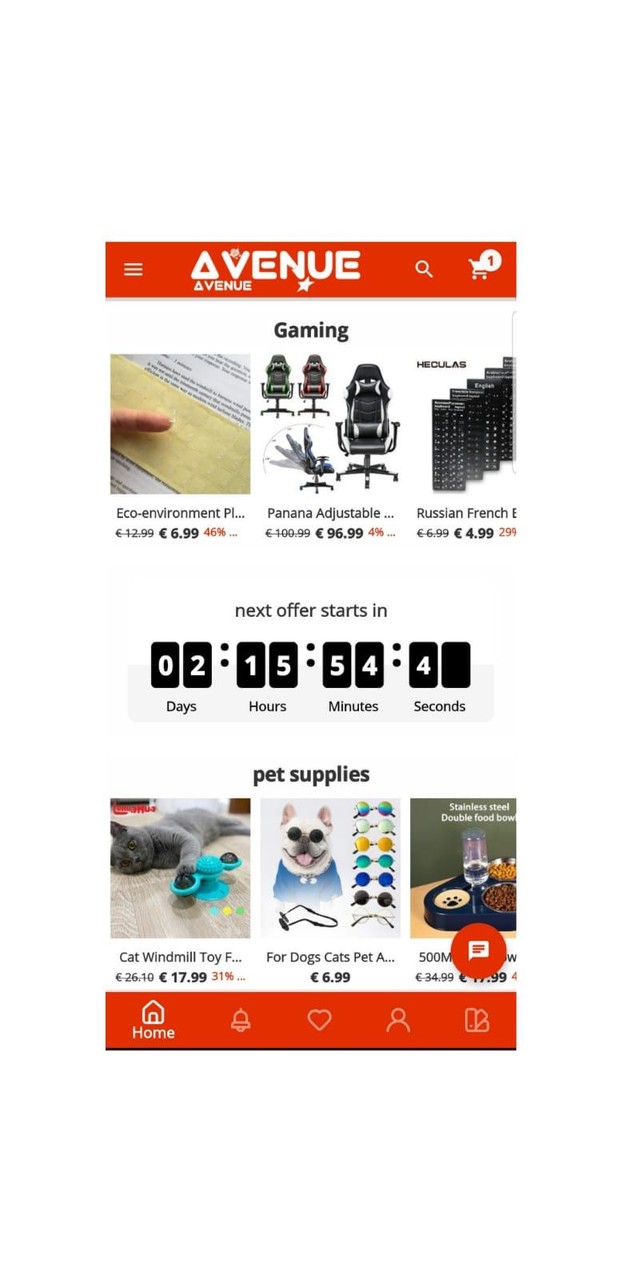Open the search icon in header
Viewport: 622px width, 1280px height.
click(x=424, y=269)
